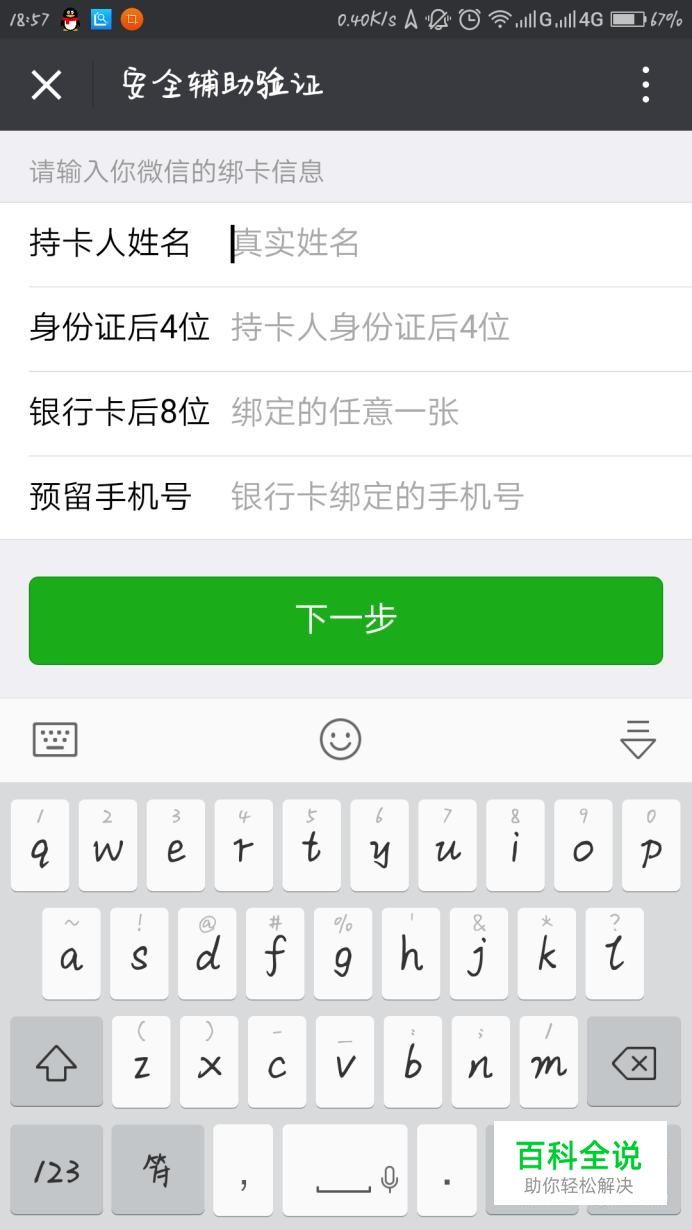Hide the on-screen keyboard
This screenshot has width=692, height=1230.
pos(638,740)
